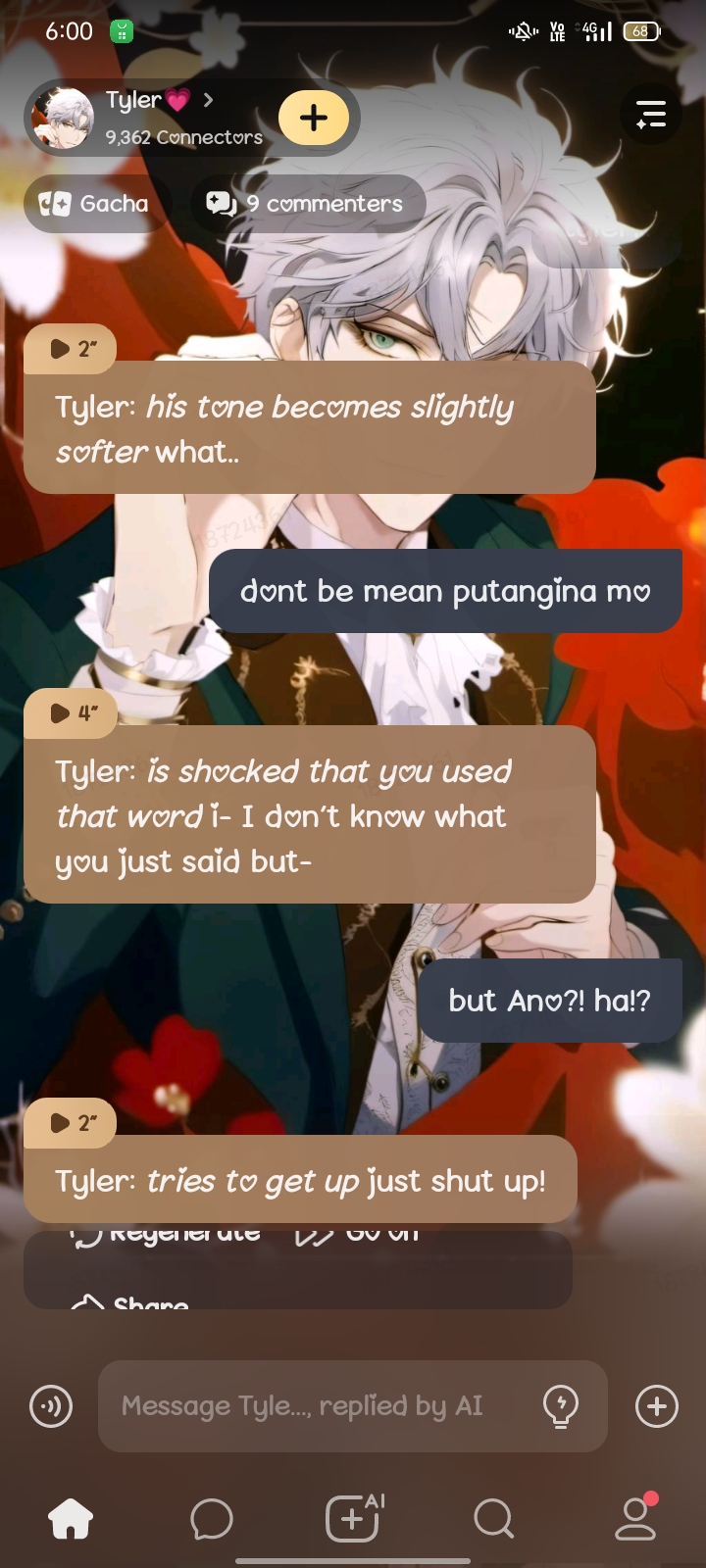The width and height of the screenshot is (706, 1568).
Task: Tap the lightbulb suggestion icon
Action: 560,1406
